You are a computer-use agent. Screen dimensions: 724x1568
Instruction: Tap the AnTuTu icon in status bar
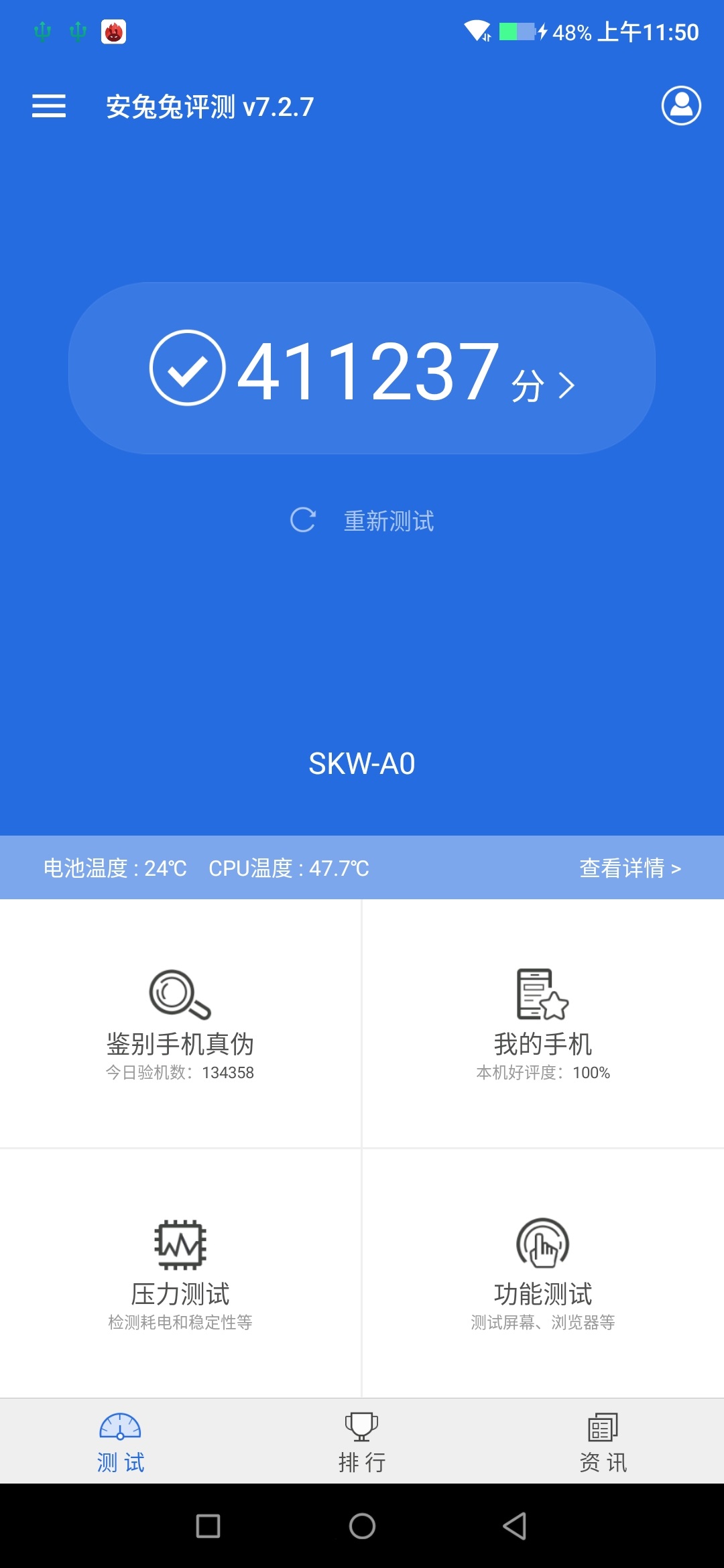coord(113,31)
